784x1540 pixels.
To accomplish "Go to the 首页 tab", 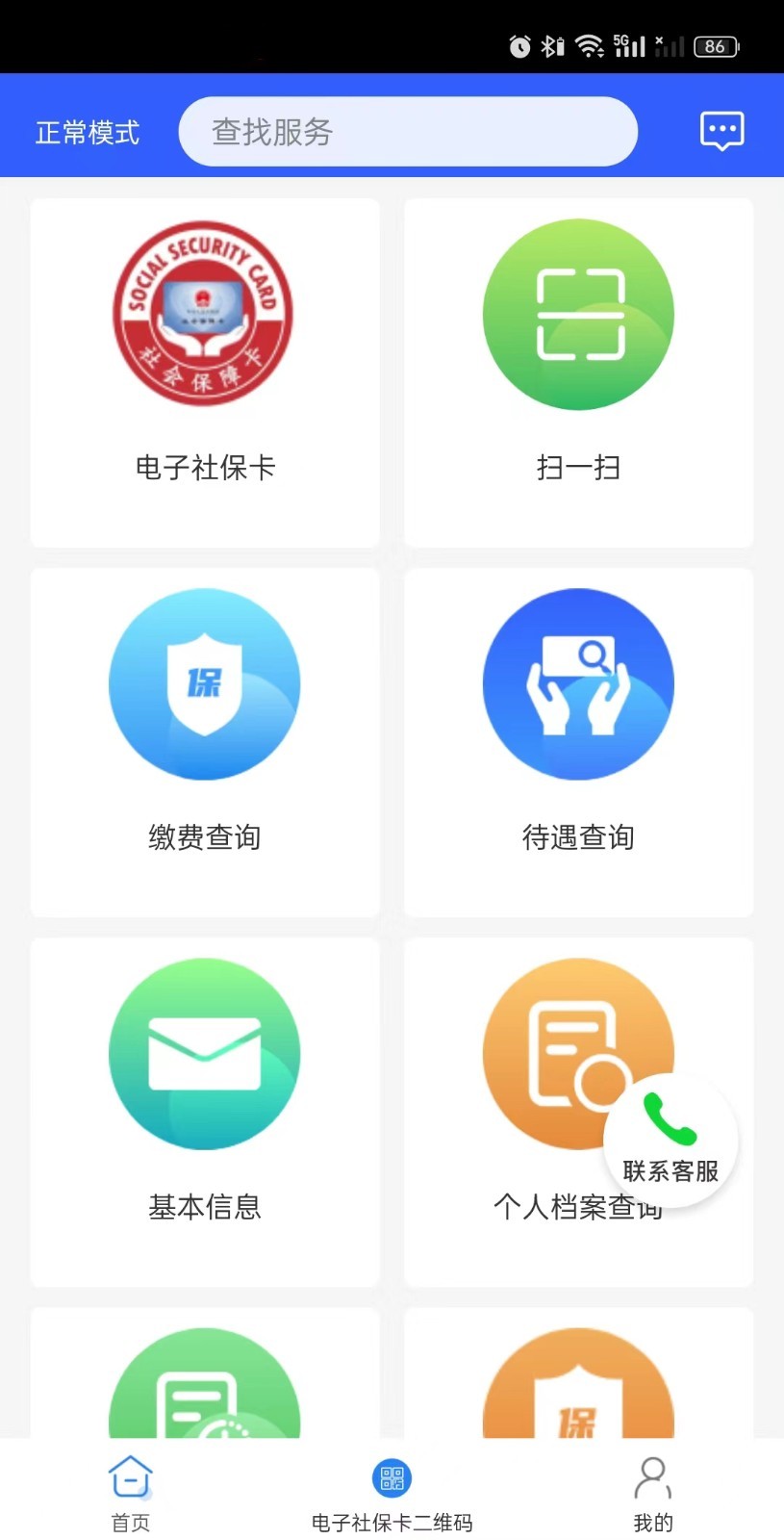I will pos(131,1493).
